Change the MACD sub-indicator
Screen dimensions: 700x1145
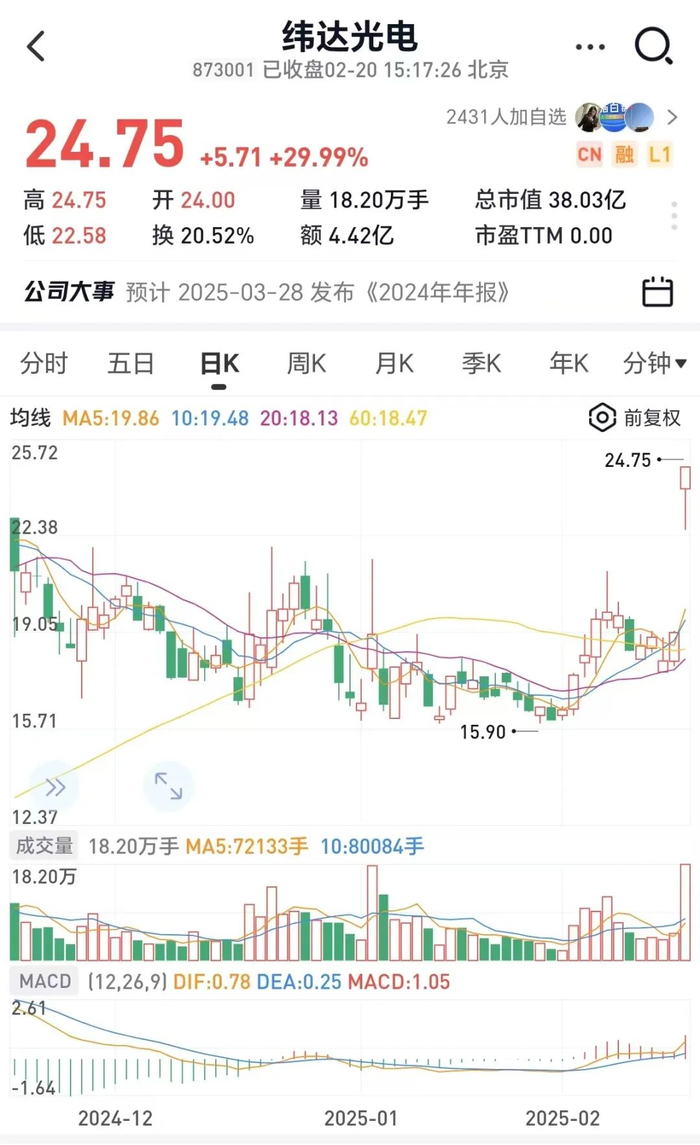pos(44,981)
